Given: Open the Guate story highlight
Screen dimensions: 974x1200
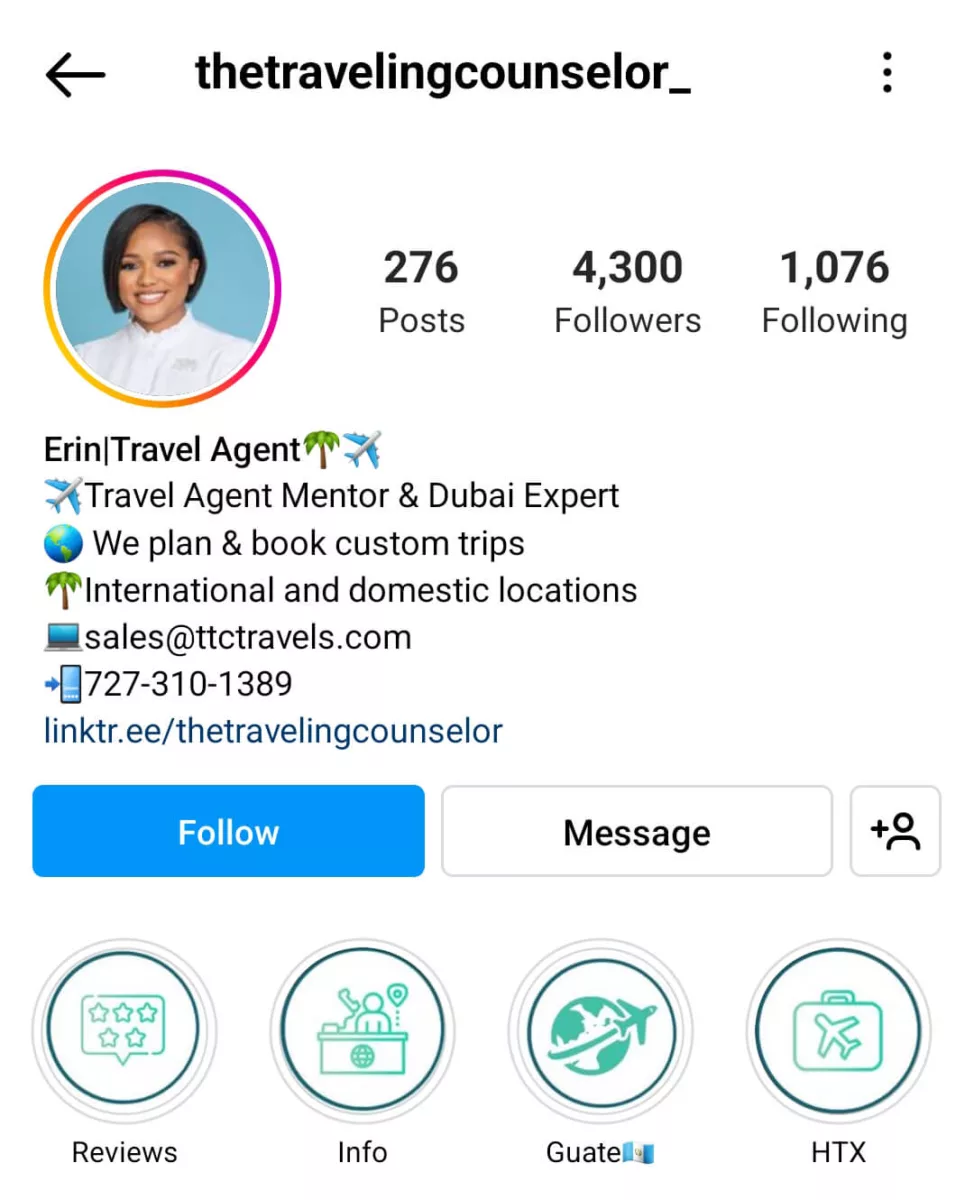Looking at the screenshot, I should [600, 1028].
